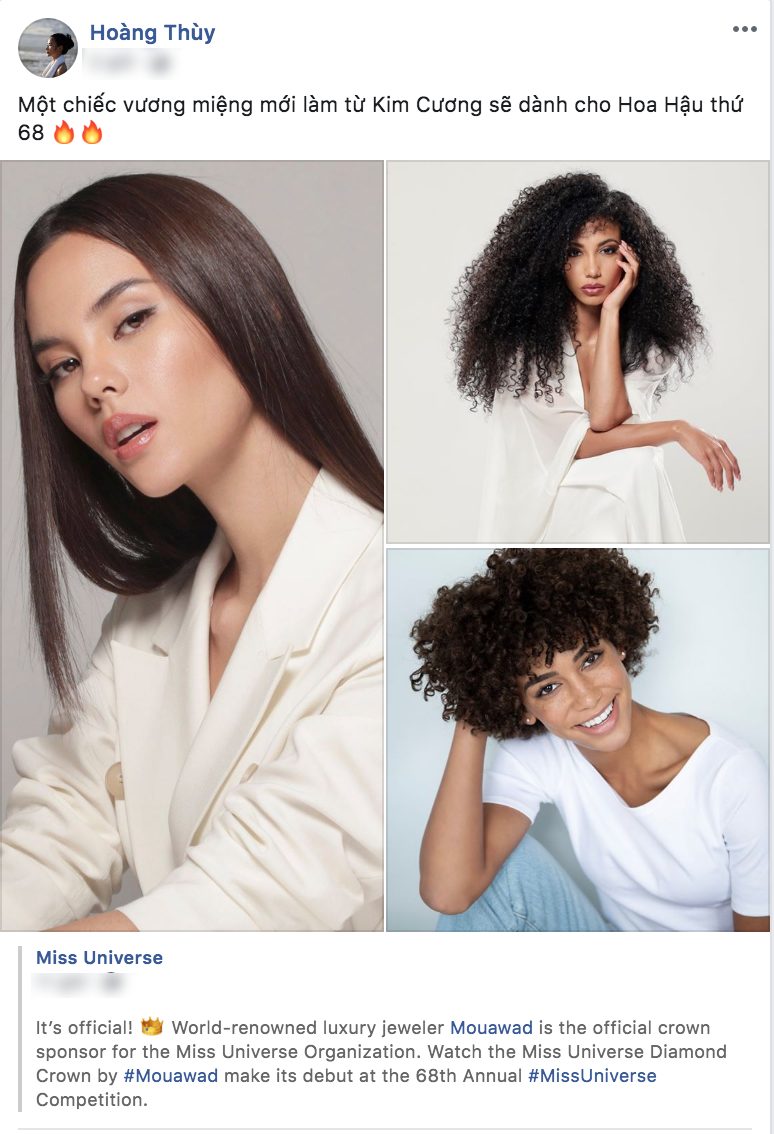Open the photo of woman in white dress

point(578,352)
